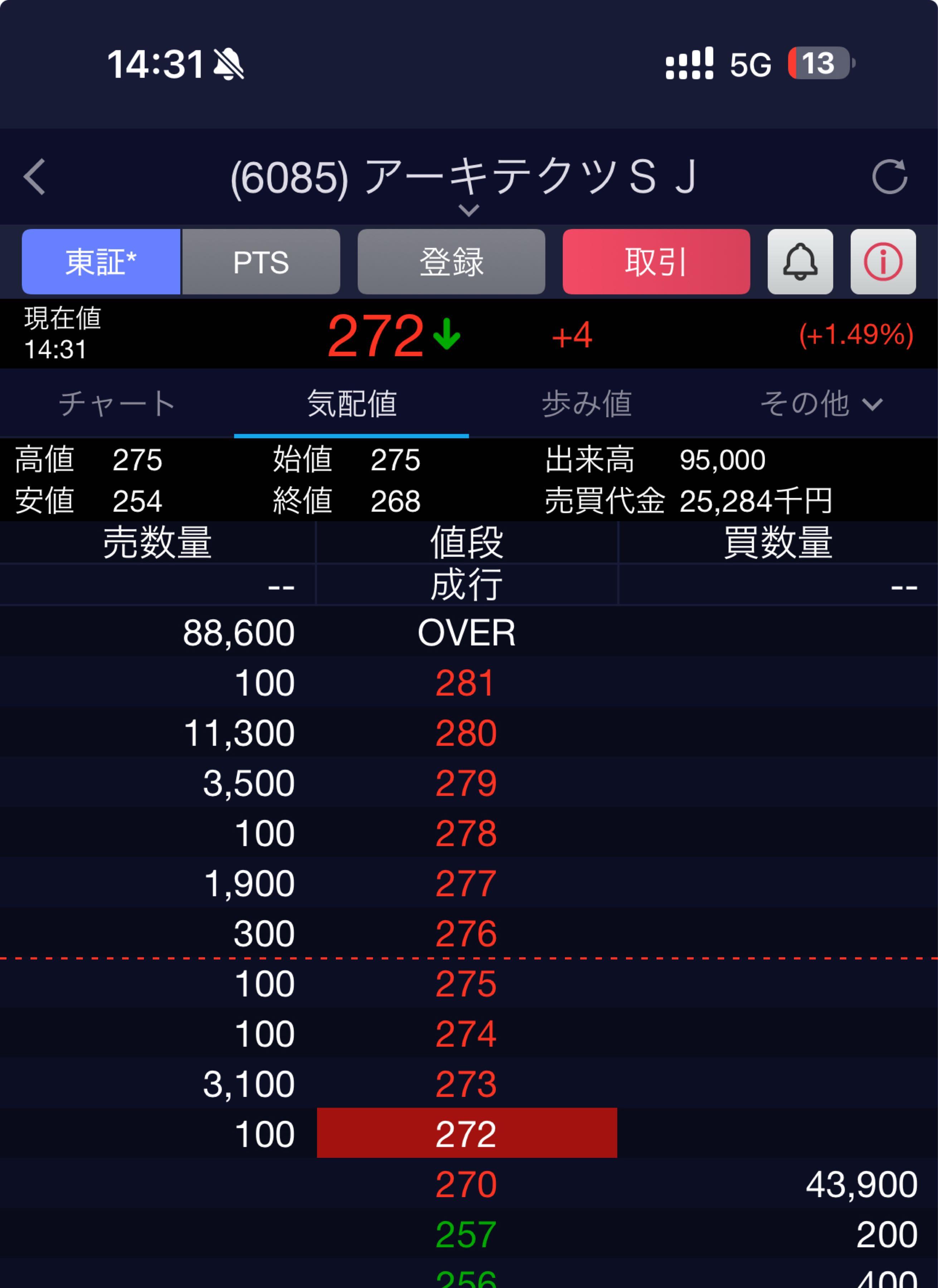Select the 東証 market segment
Image resolution: width=938 pixels, height=1288 pixels.
pyautogui.click(x=101, y=262)
